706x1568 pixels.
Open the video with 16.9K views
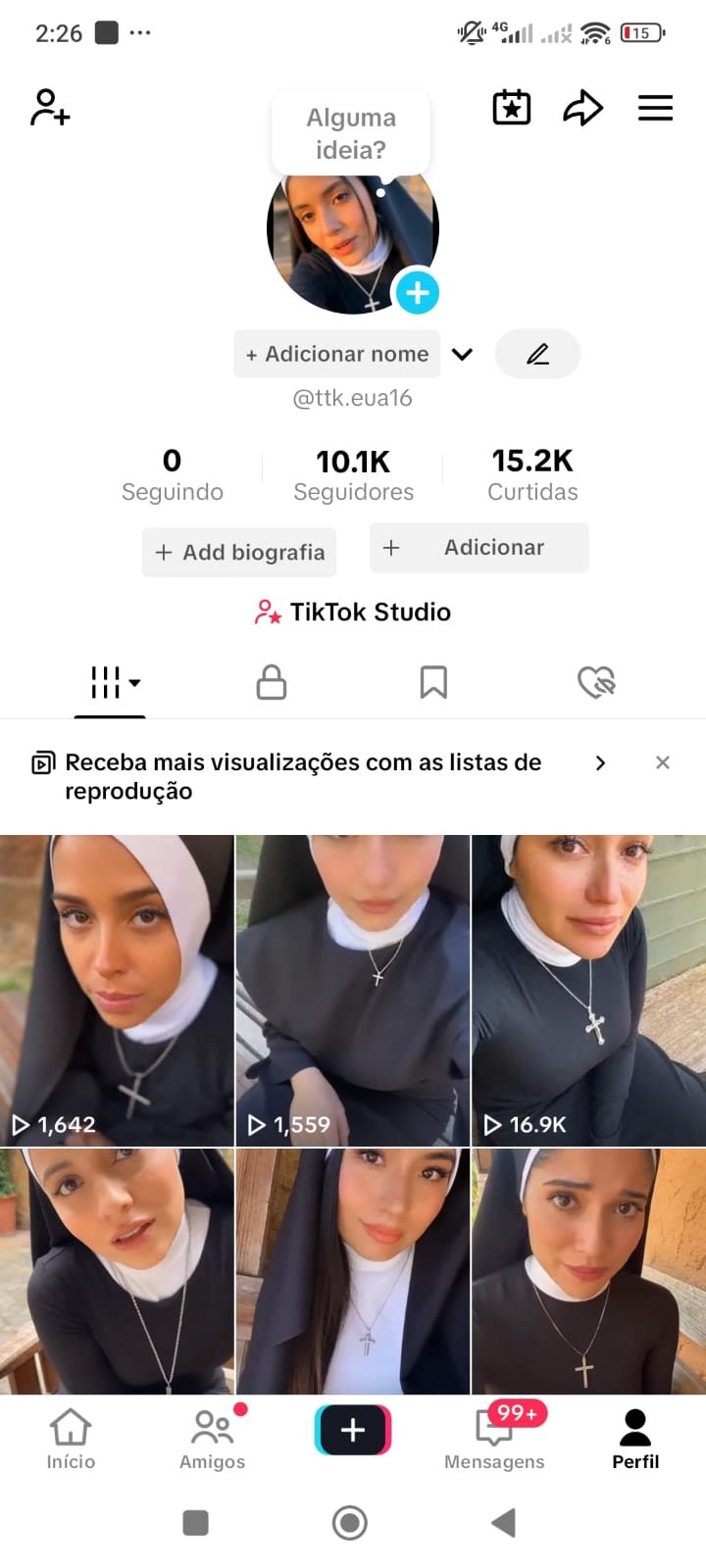click(588, 990)
